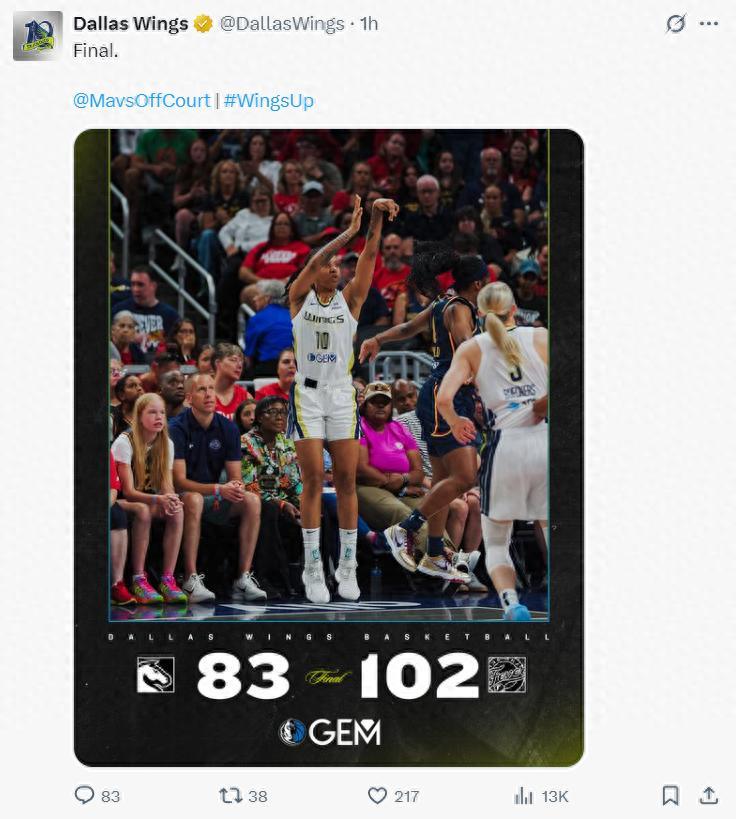736x819 pixels.
Task: Open the Dallas Wings account name
Action: click(130, 24)
